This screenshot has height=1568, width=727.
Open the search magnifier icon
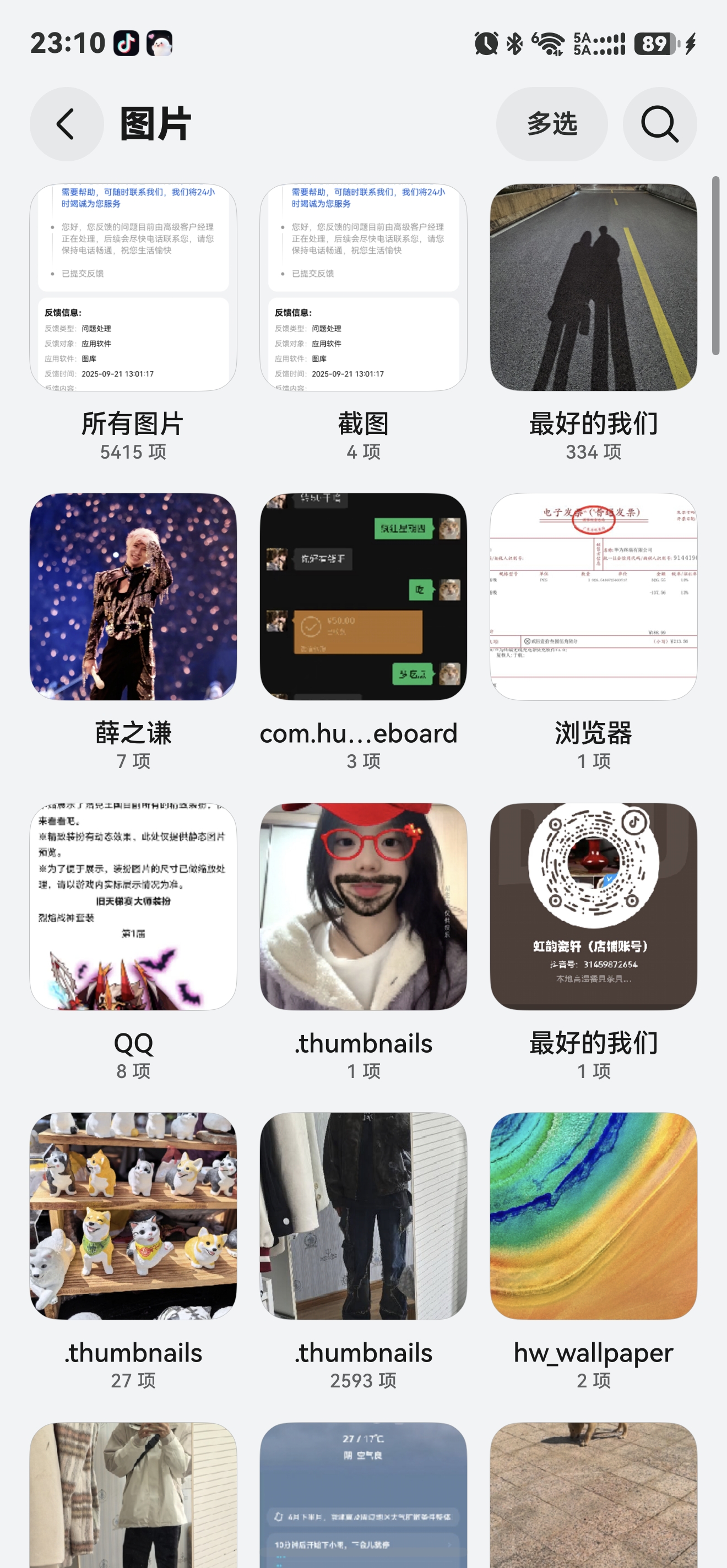tap(659, 124)
